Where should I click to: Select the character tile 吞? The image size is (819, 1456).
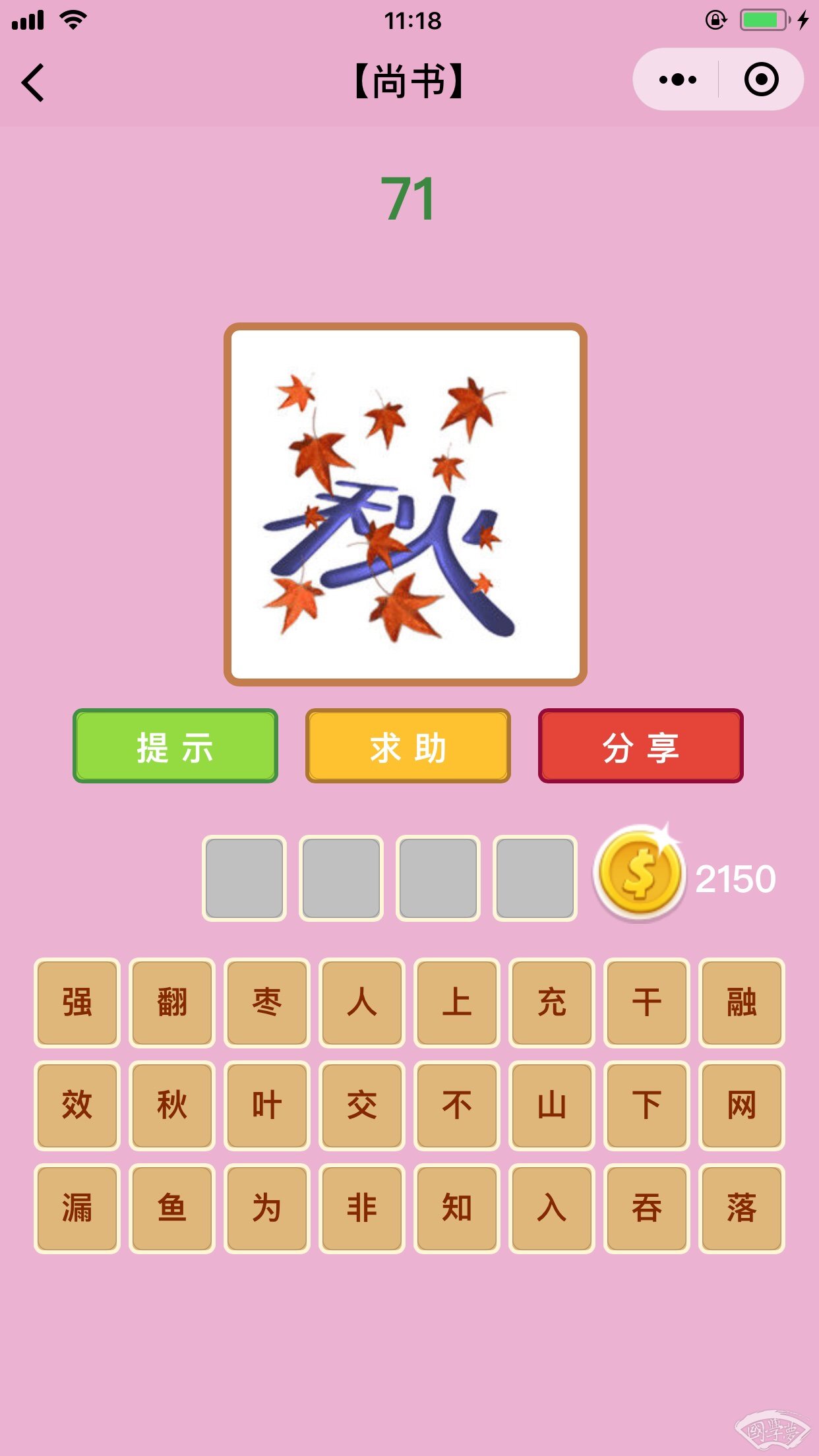[x=647, y=1209]
